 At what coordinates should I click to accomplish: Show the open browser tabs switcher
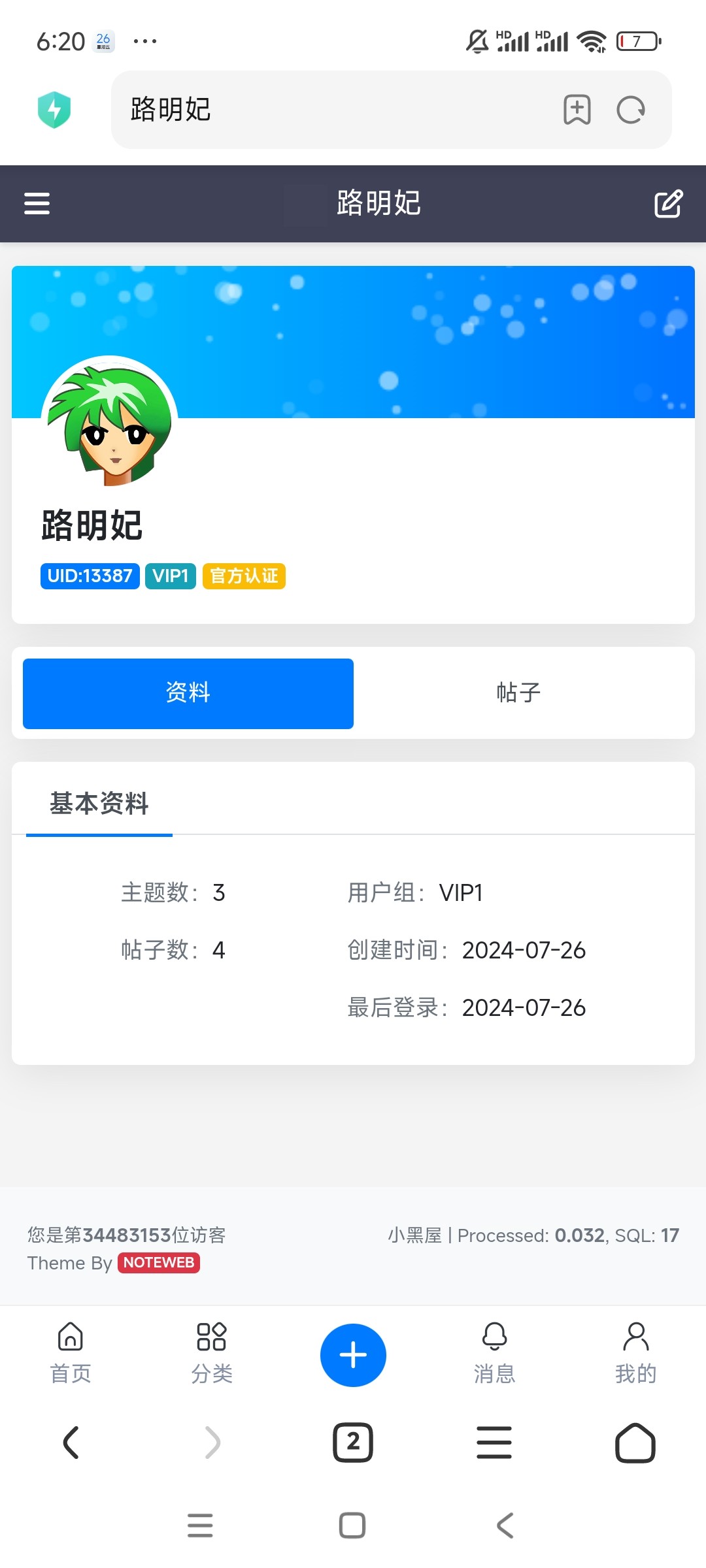(x=353, y=1443)
